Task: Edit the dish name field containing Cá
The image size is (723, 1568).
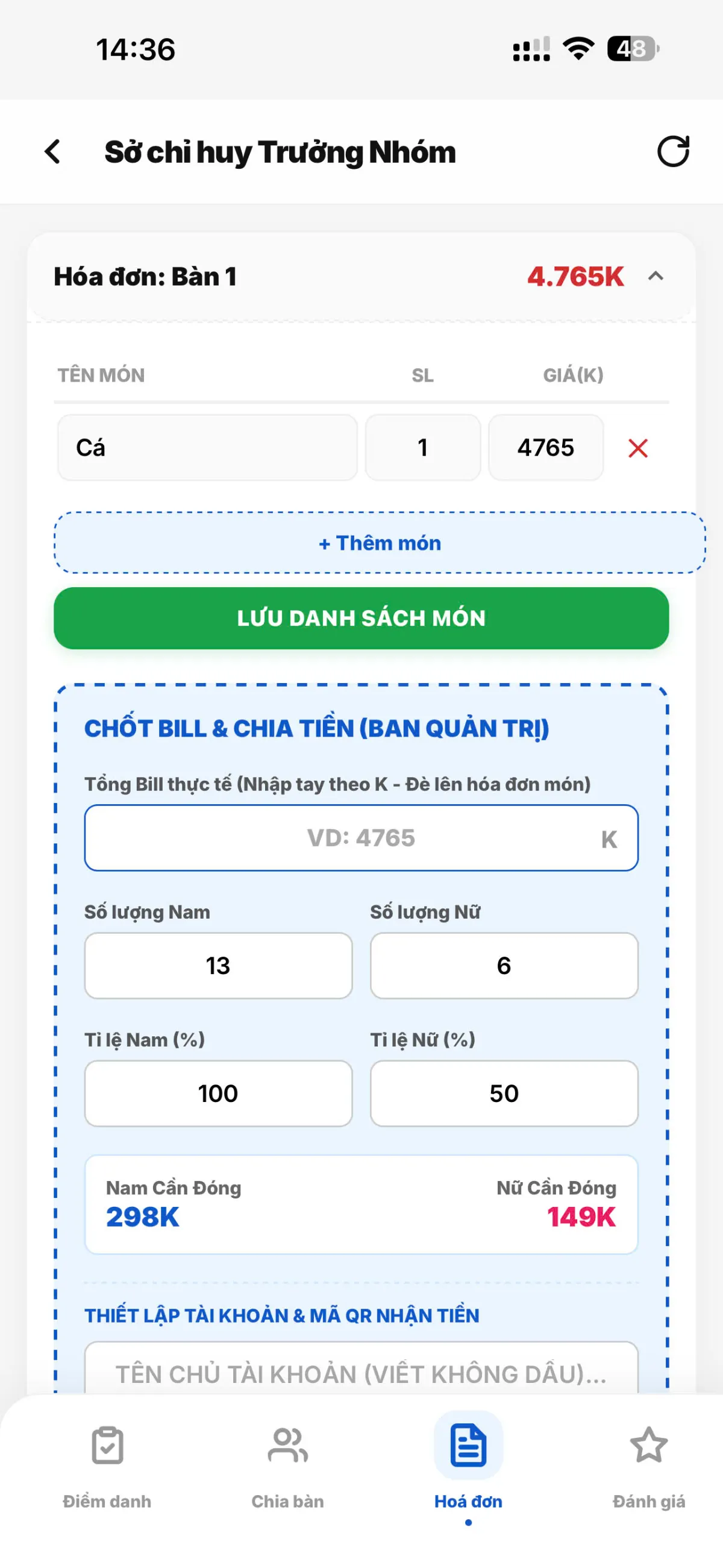Action: click(x=207, y=447)
